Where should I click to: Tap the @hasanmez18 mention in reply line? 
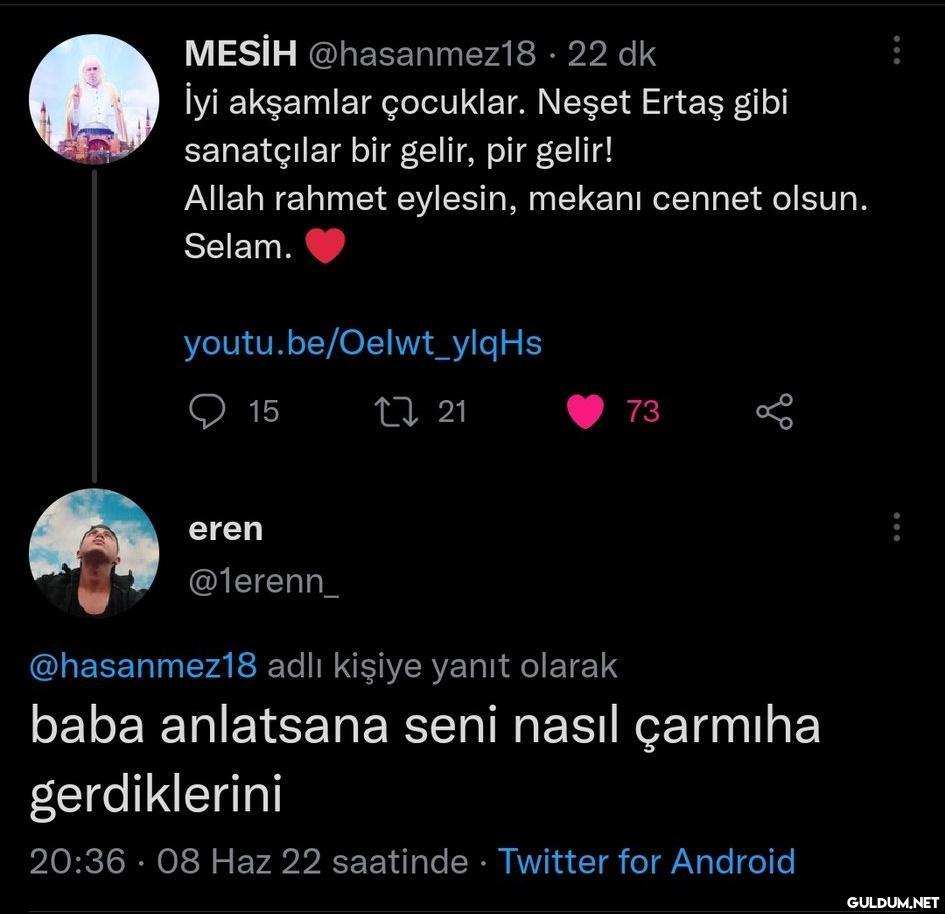[144, 665]
